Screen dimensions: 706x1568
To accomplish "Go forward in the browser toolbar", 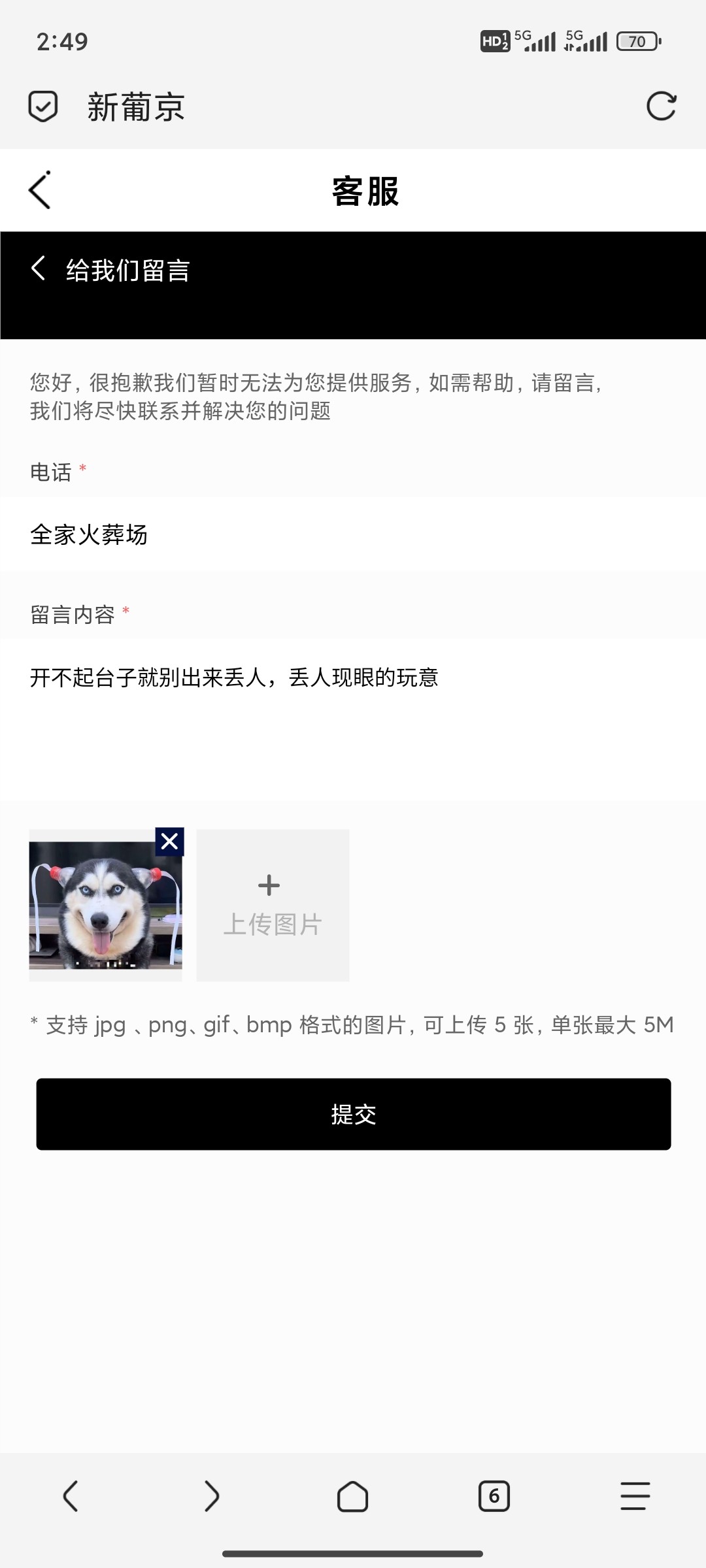I will click(x=211, y=1496).
